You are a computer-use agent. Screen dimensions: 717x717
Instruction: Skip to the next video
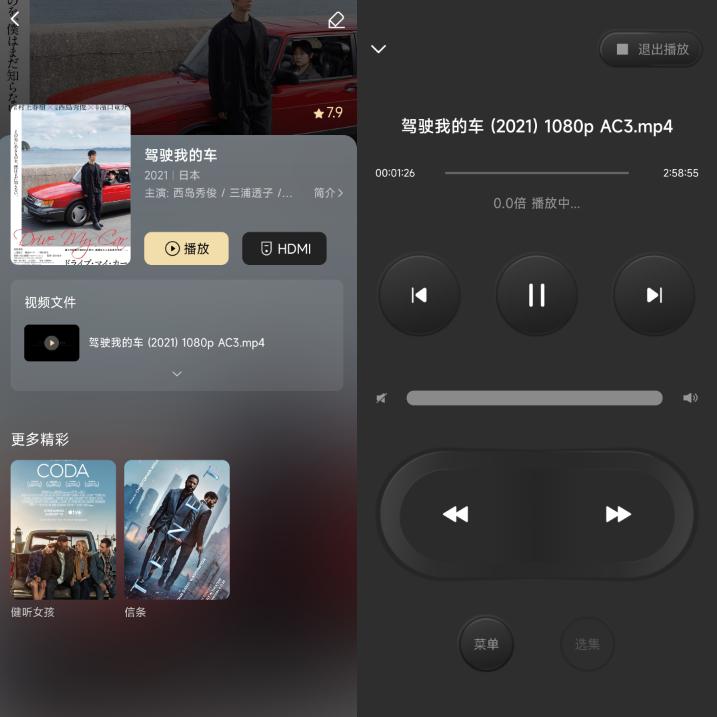[654, 295]
